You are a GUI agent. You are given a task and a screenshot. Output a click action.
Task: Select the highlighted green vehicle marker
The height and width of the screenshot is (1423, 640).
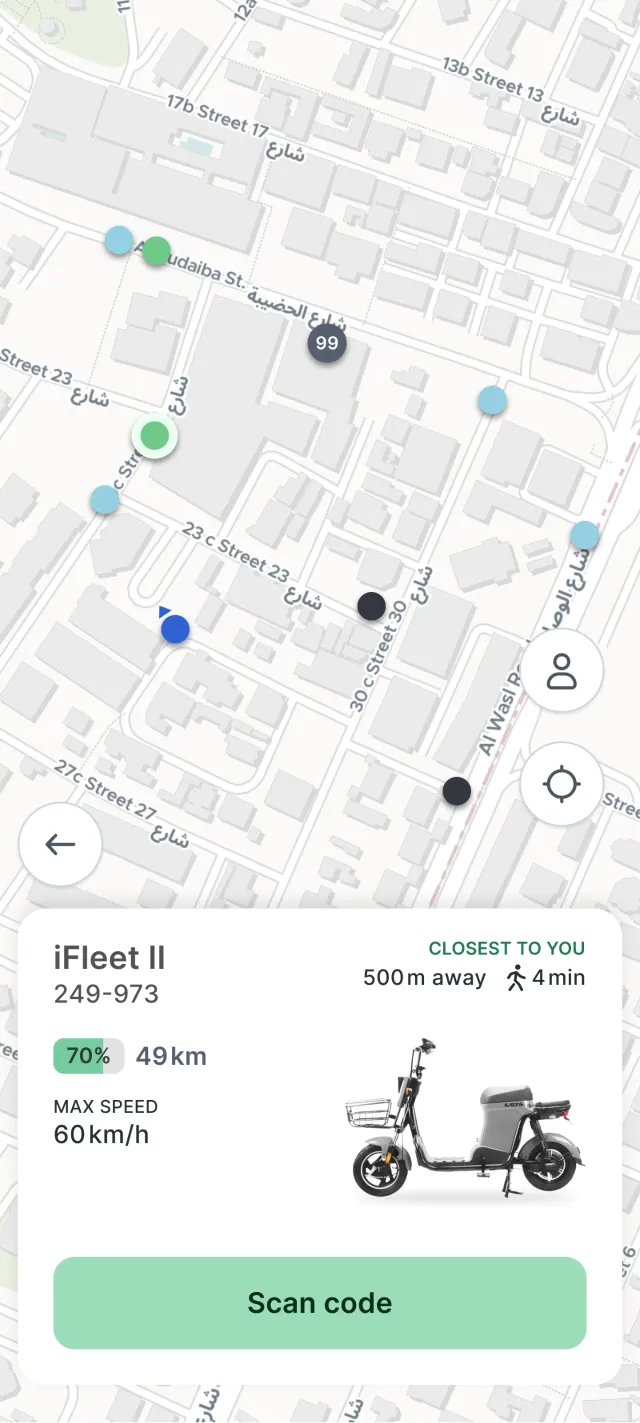pyautogui.click(x=154, y=436)
